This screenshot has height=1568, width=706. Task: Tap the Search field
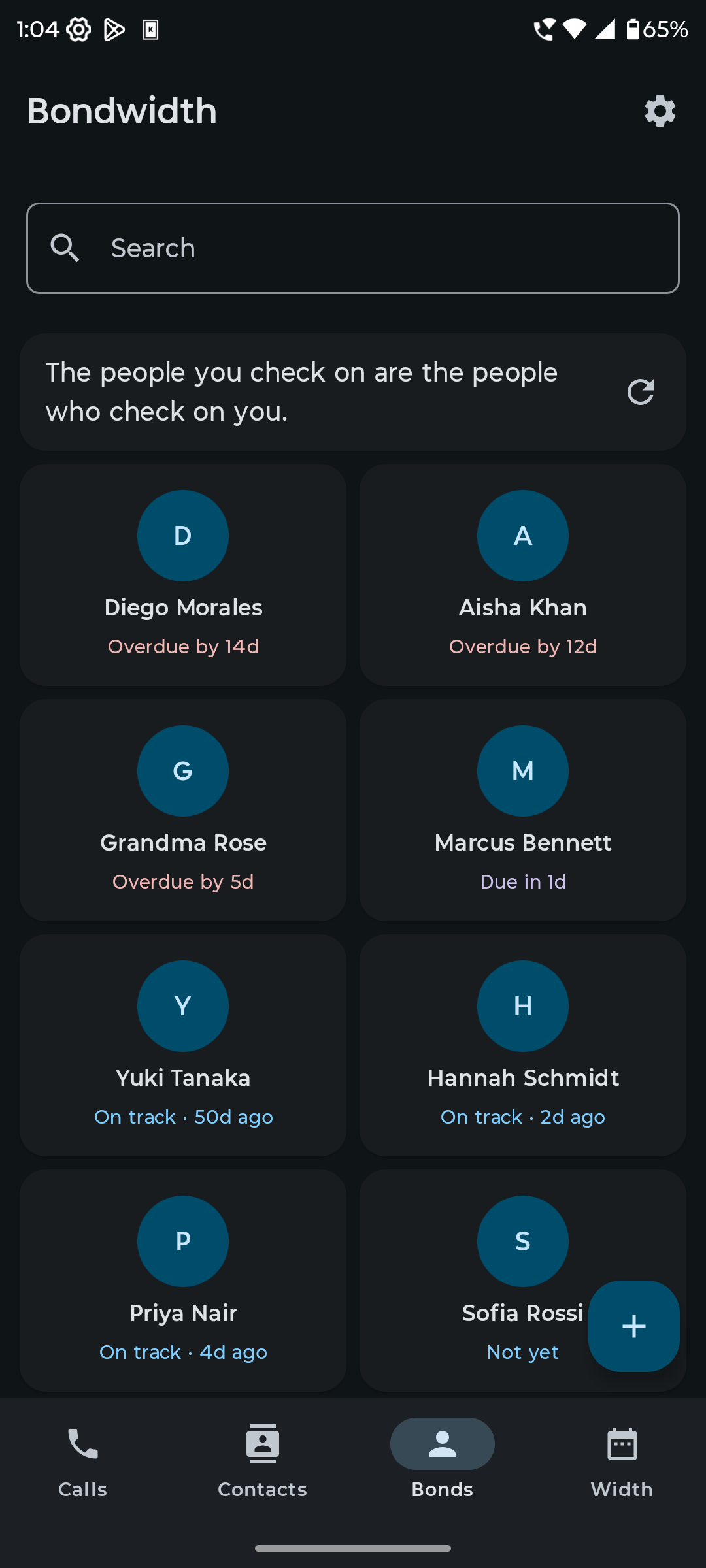pyautogui.click(x=353, y=248)
